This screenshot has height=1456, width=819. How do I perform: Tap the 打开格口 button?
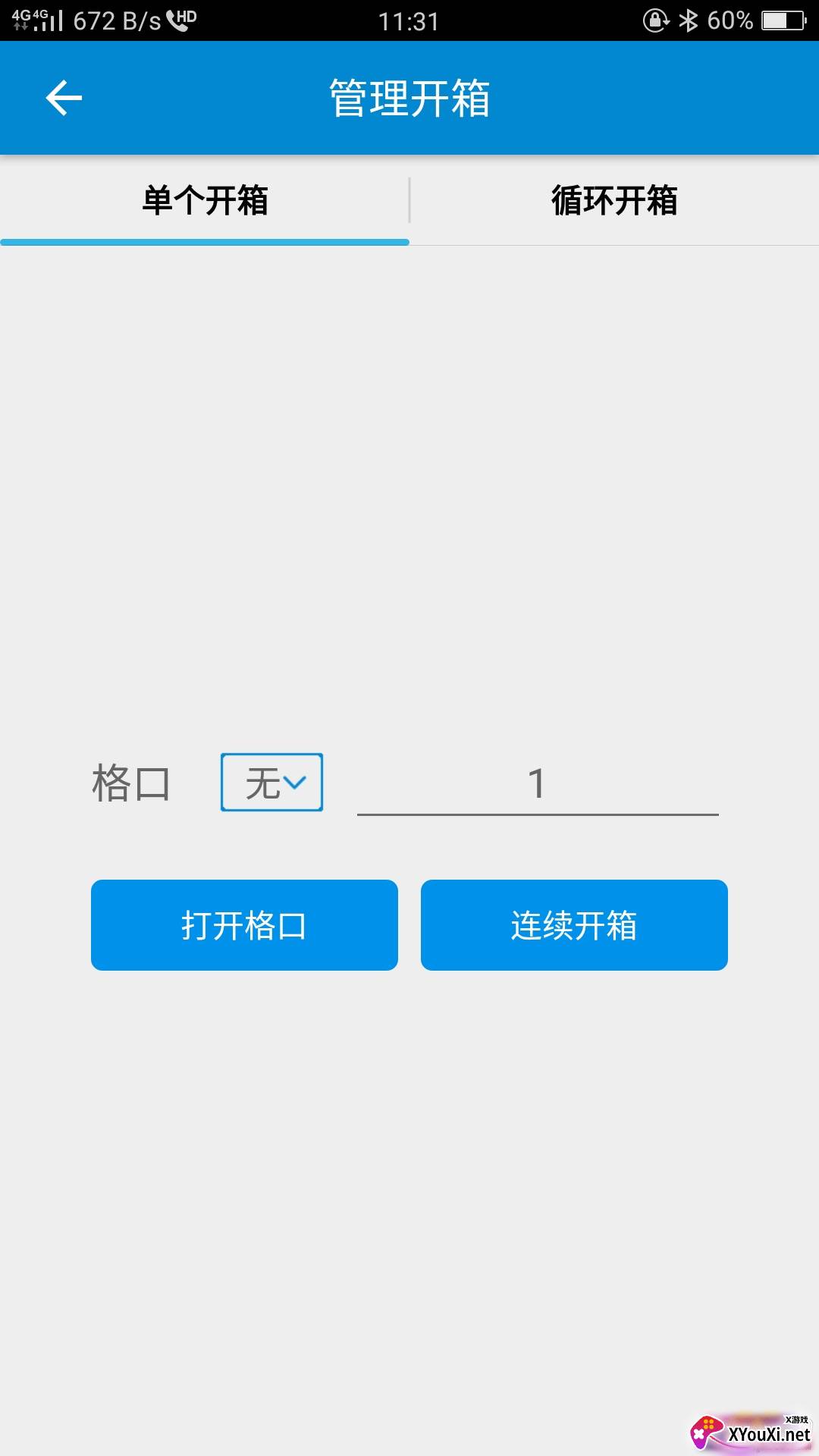[x=244, y=925]
